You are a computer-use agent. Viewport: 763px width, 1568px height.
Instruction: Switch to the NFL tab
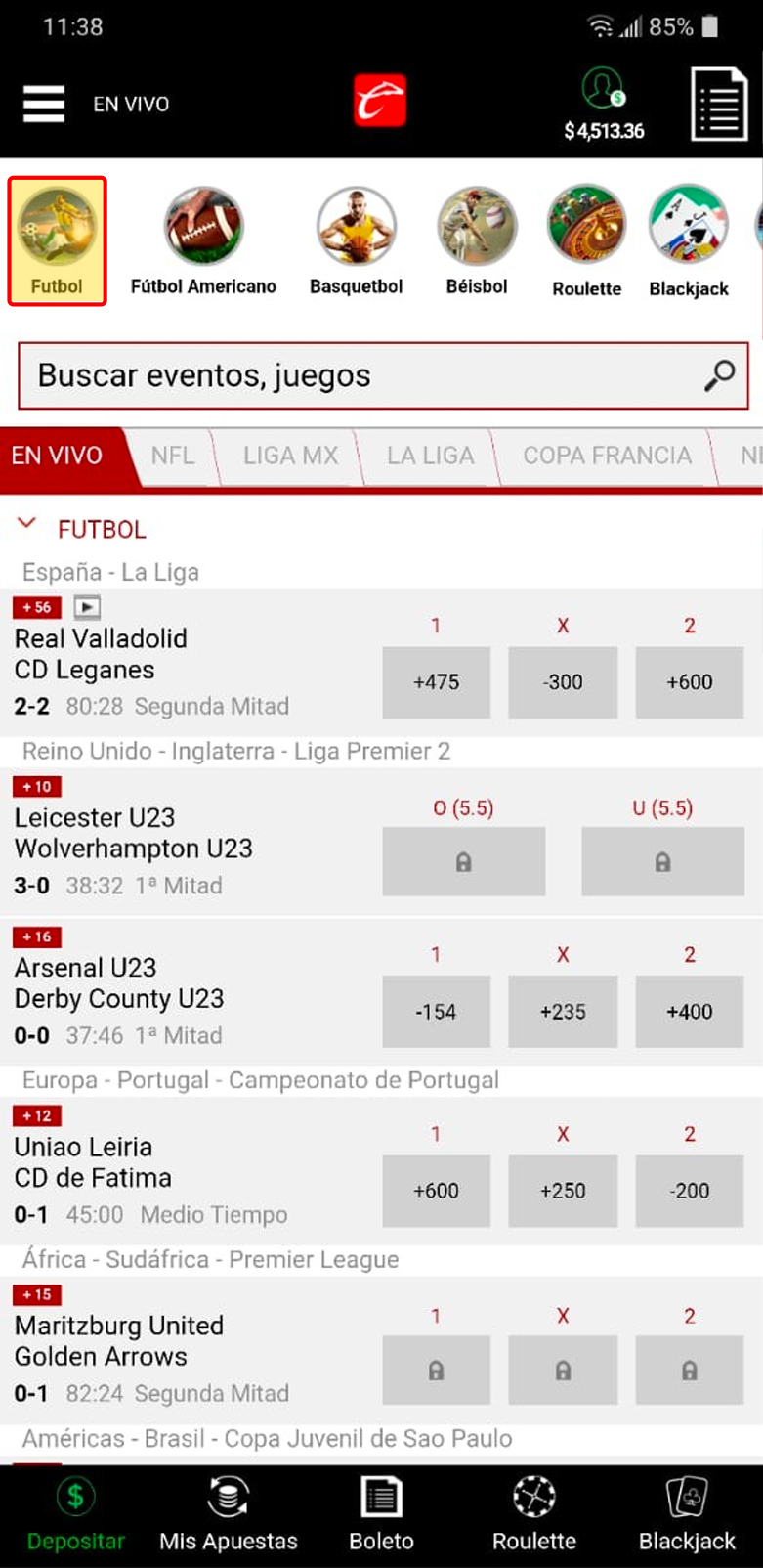click(173, 456)
